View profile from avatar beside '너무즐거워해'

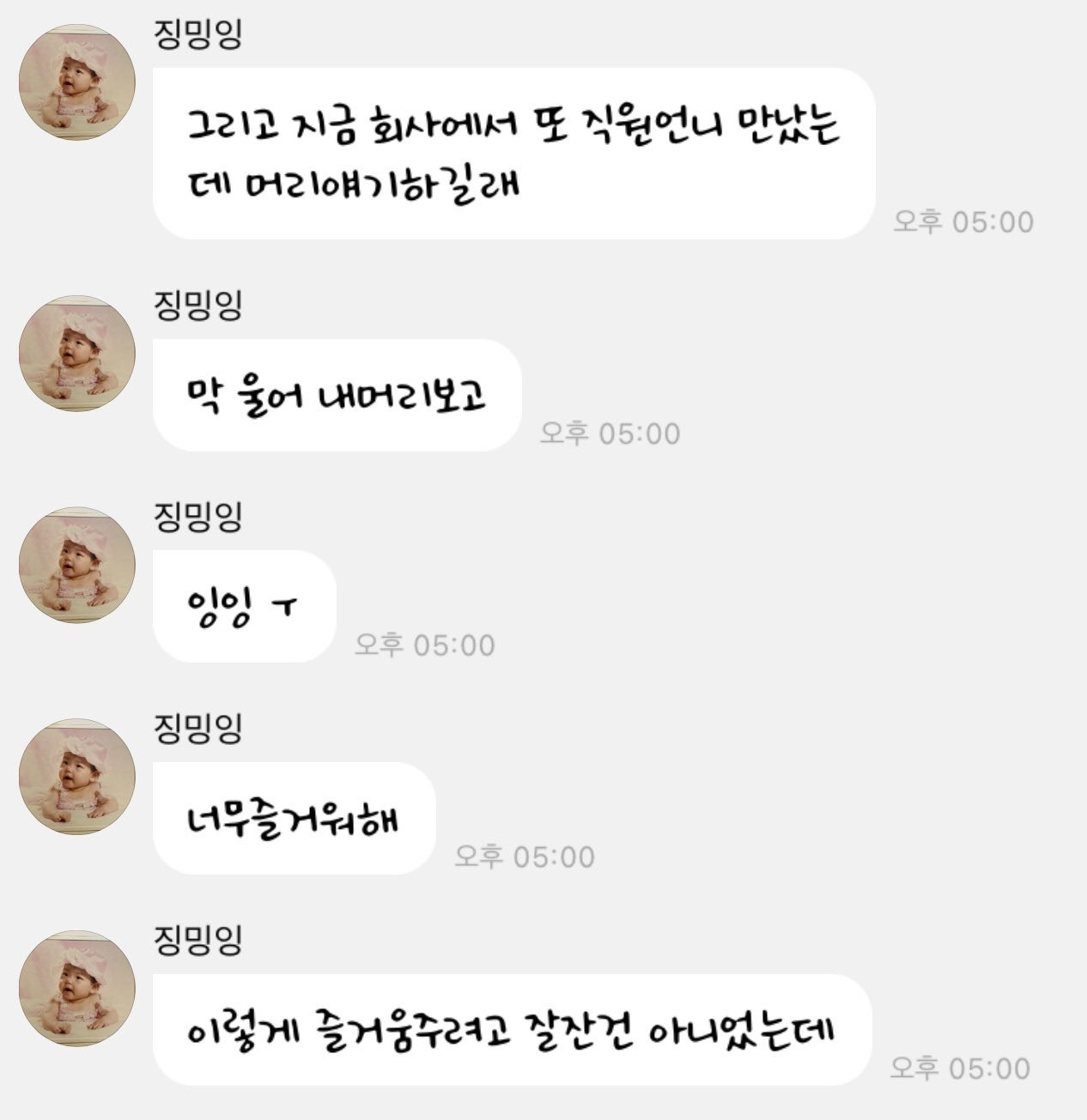coord(77,776)
